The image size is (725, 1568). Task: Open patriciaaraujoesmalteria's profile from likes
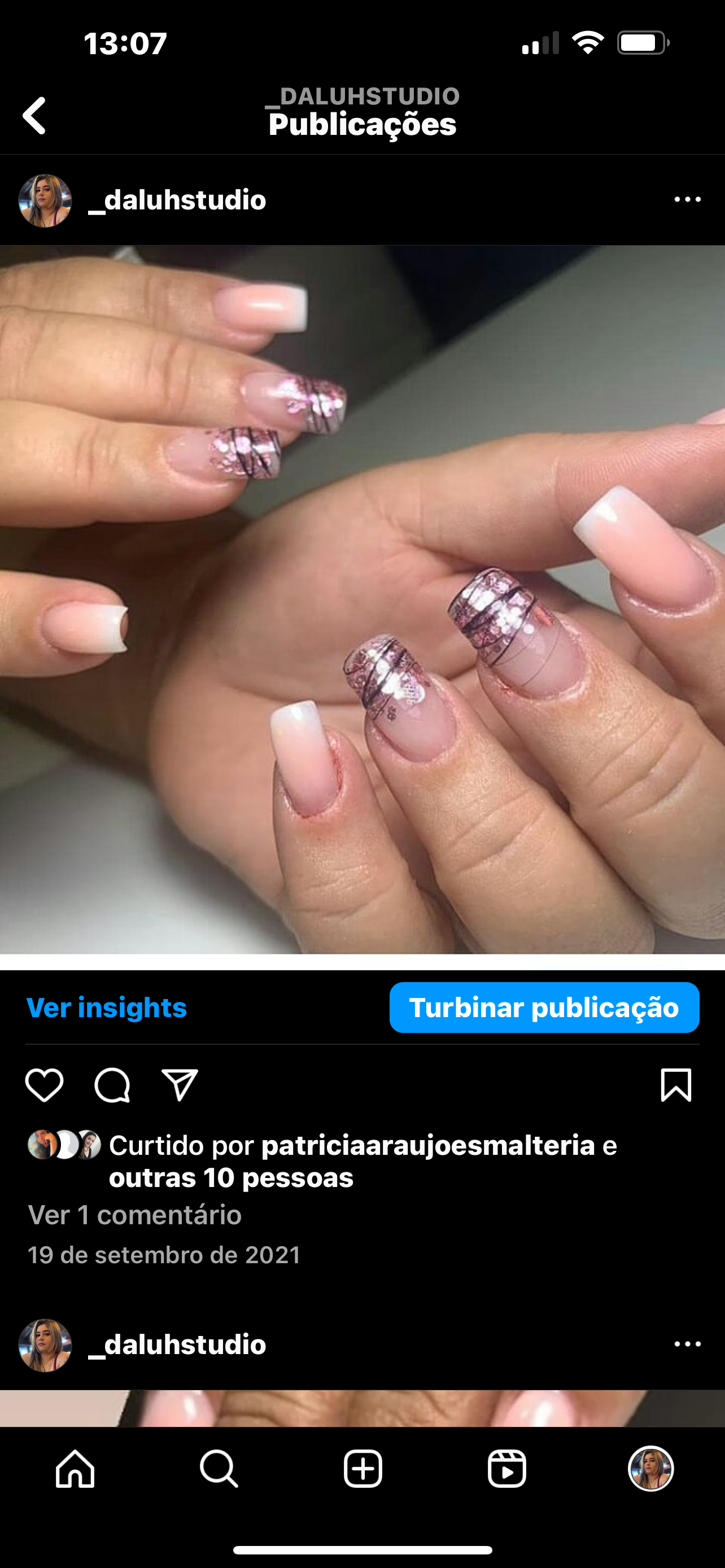click(427, 1146)
